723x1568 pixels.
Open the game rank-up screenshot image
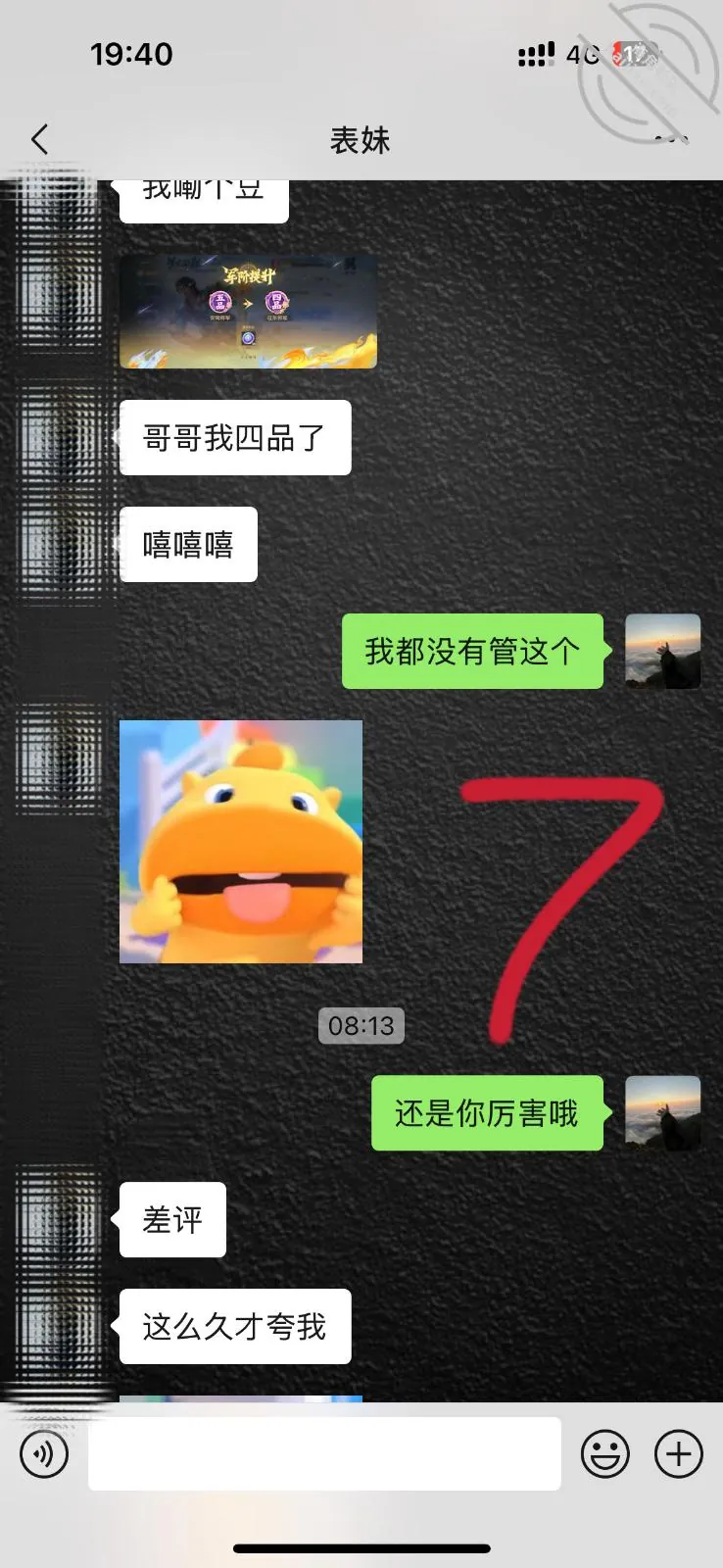(x=248, y=313)
